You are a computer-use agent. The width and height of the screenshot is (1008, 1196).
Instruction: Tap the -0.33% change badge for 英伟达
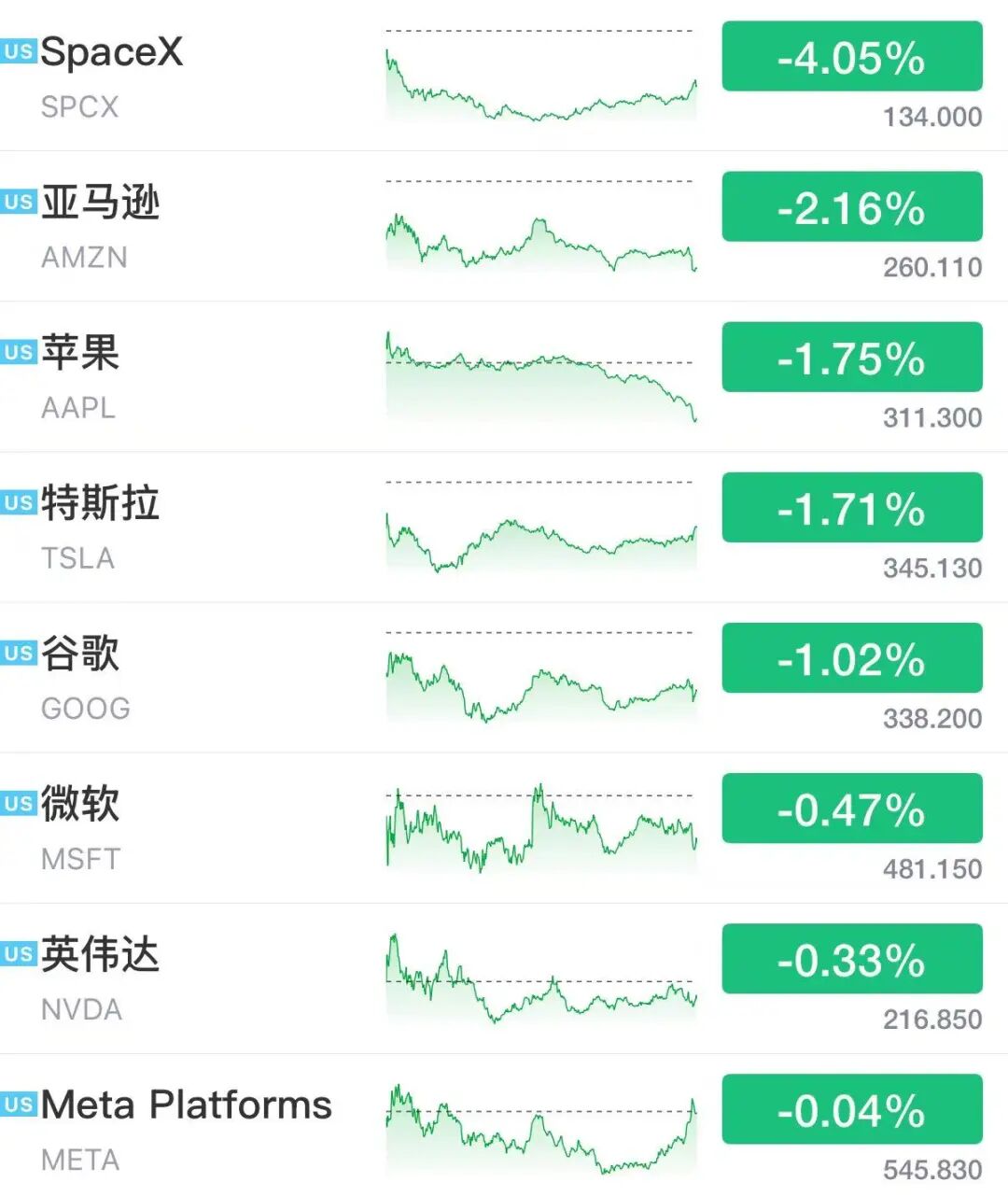click(x=852, y=958)
